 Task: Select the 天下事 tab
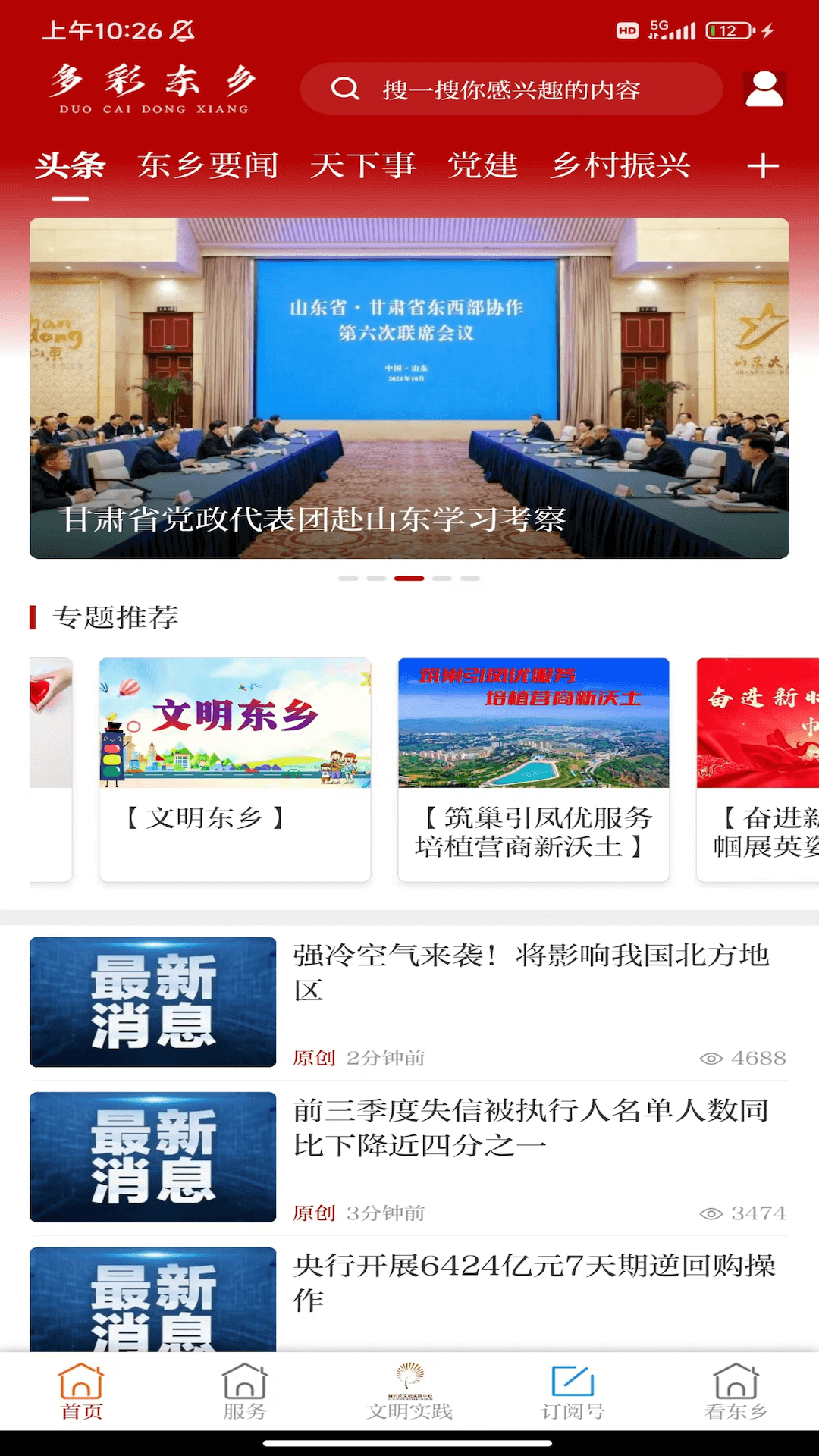tap(364, 165)
